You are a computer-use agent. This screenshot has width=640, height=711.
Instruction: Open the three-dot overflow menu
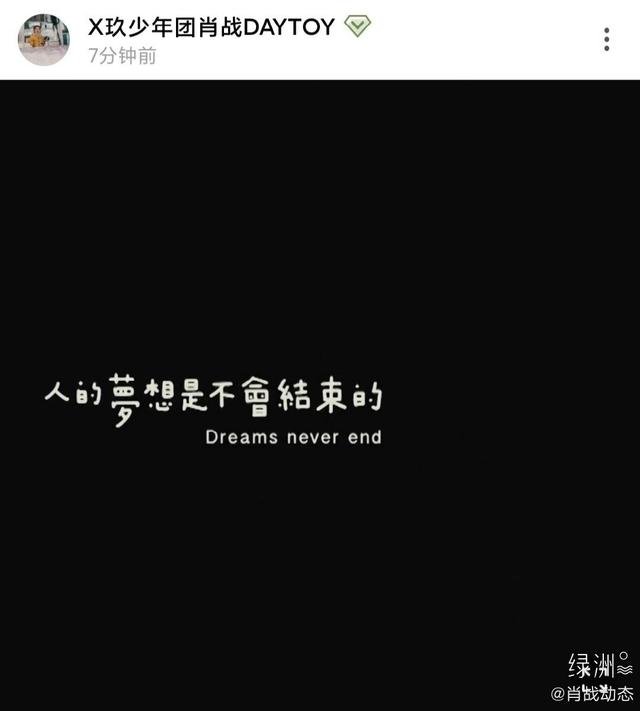click(x=606, y=40)
